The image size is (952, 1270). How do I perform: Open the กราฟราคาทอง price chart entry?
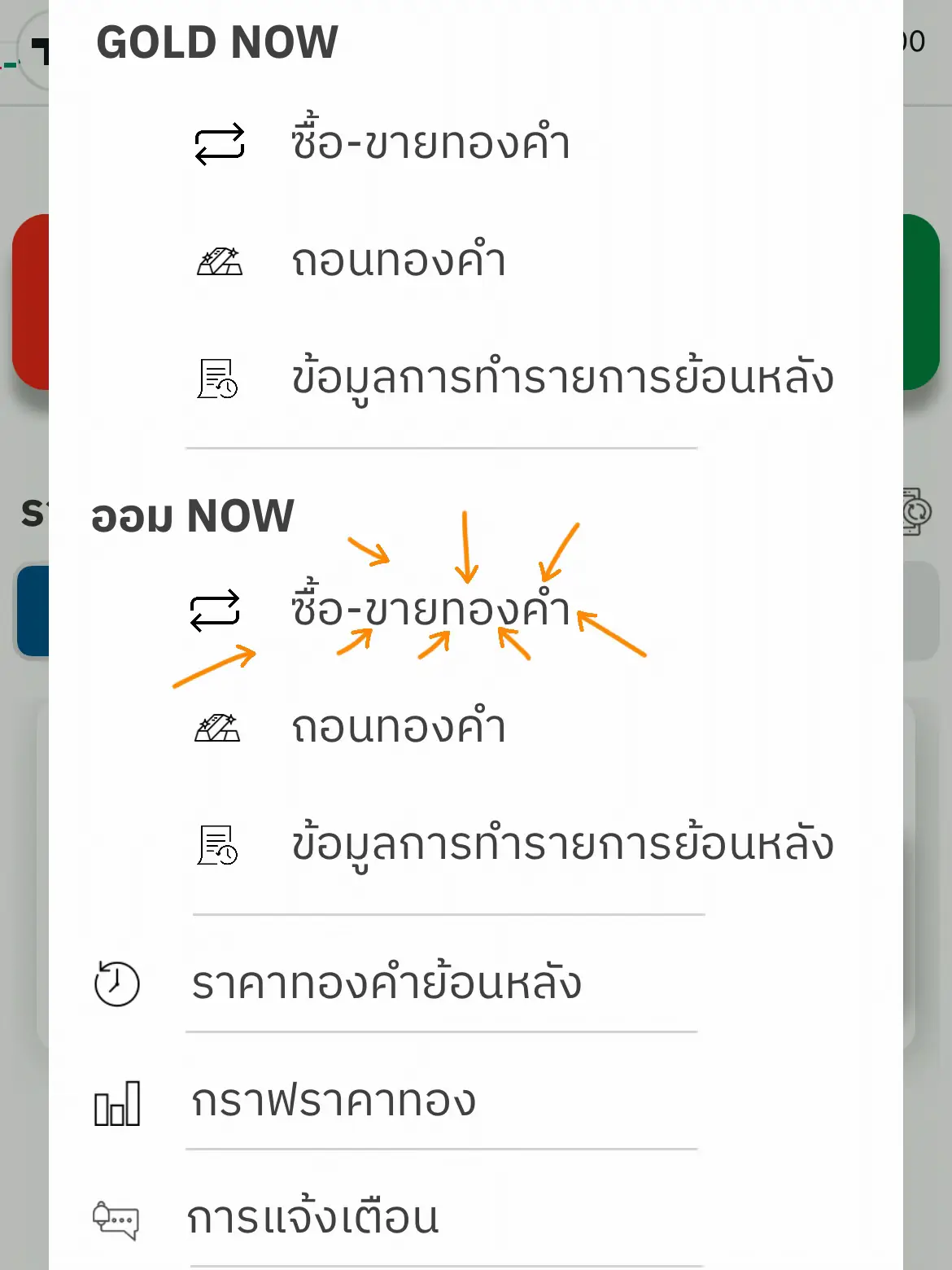[334, 1101]
